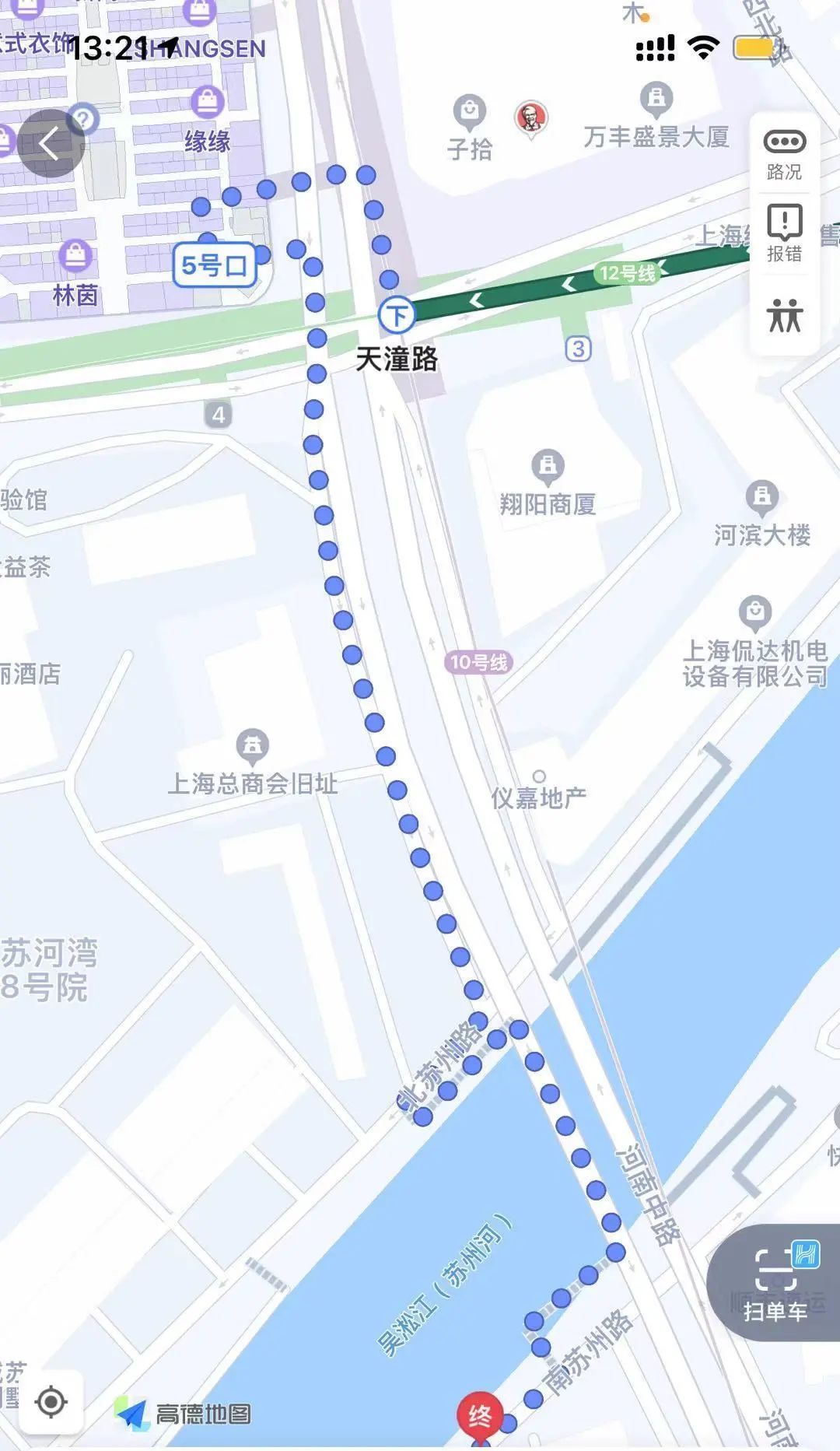840x1451 pixels.
Task: Open the KFC marker on the map
Action: (531, 119)
